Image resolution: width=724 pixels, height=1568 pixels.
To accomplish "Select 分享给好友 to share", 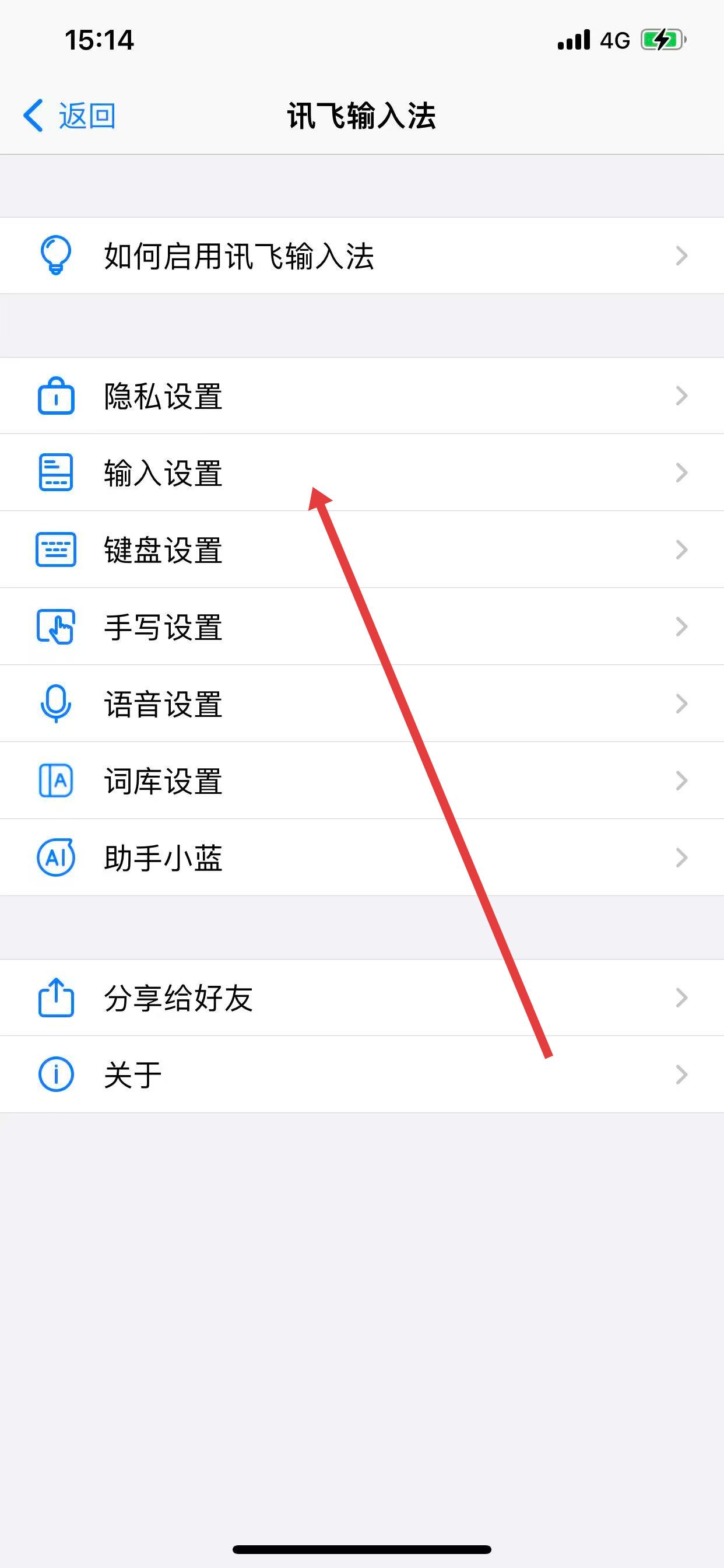I will [361, 998].
